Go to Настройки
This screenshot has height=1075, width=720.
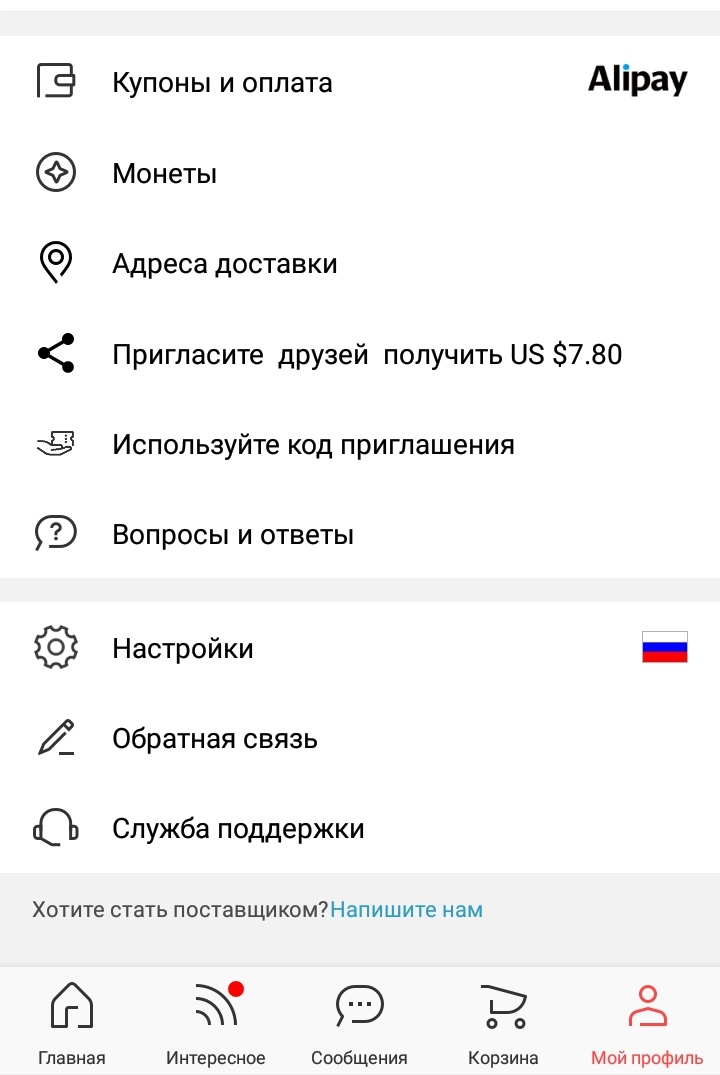click(x=360, y=648)
